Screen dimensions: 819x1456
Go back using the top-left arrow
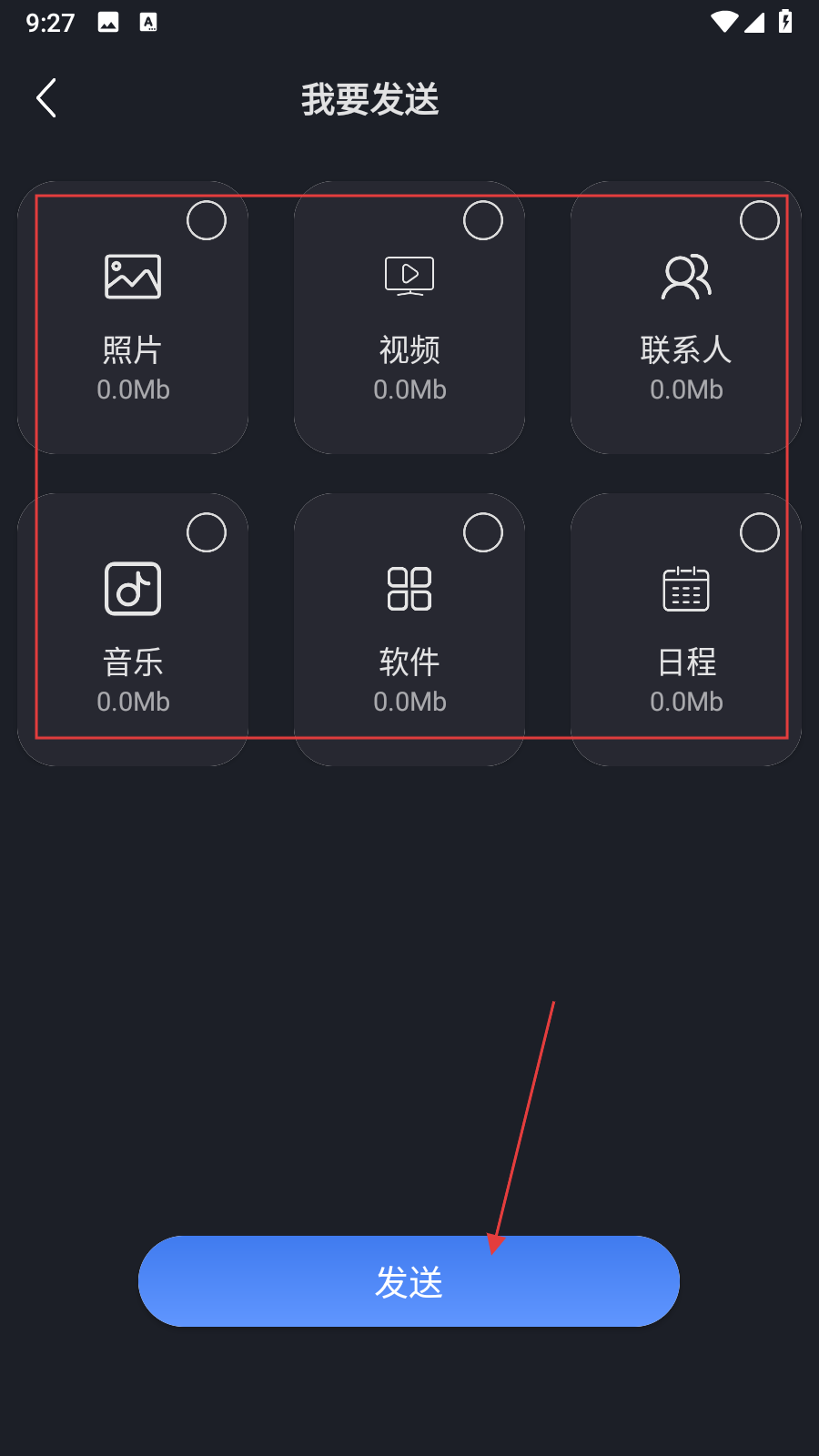click(x=46, y=98)
